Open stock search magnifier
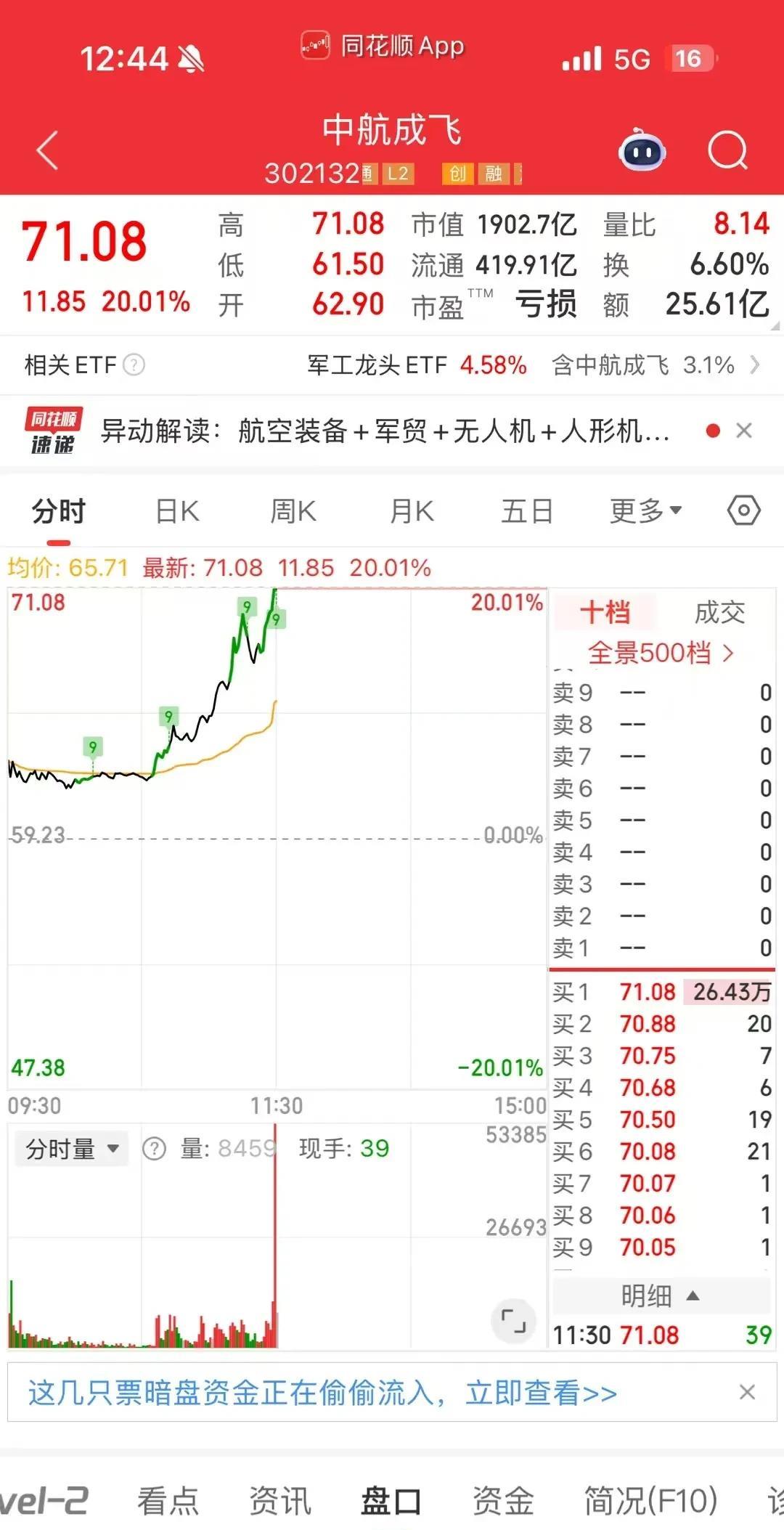The width and height of the screenshot is (784, 1530). click(727, 150)
